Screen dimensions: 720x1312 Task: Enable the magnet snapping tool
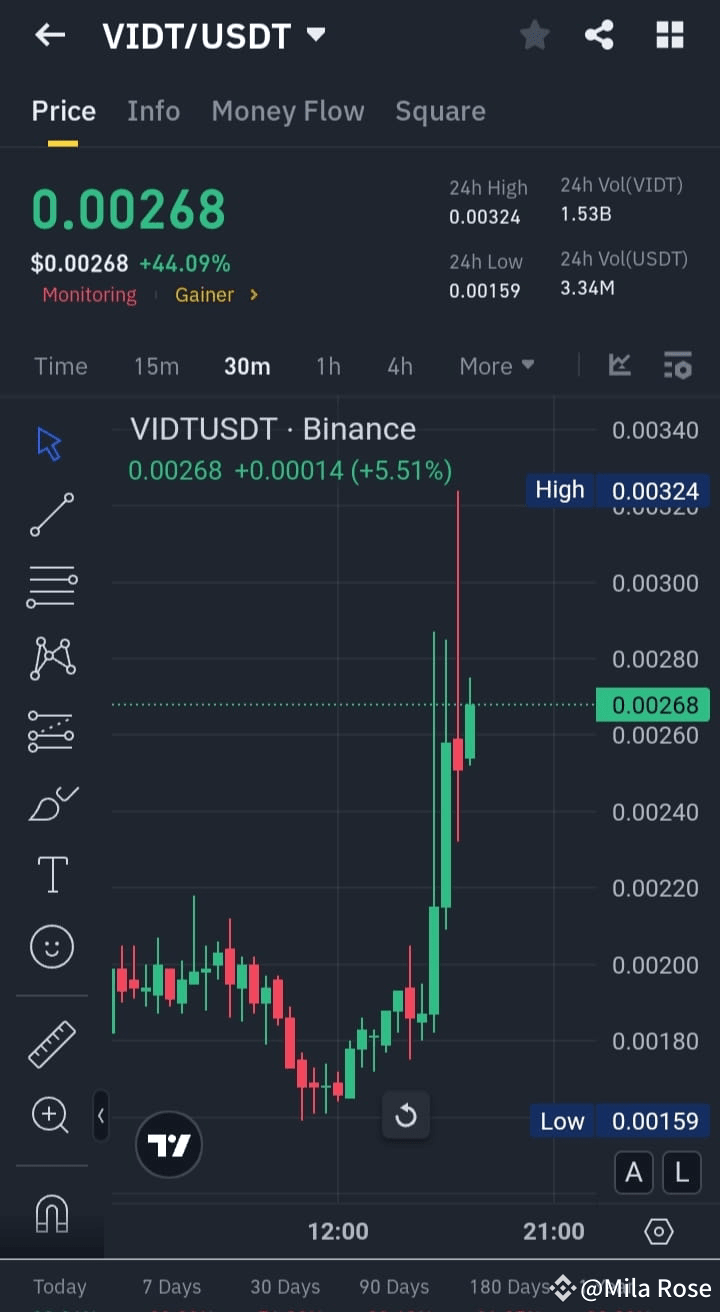51,1212
